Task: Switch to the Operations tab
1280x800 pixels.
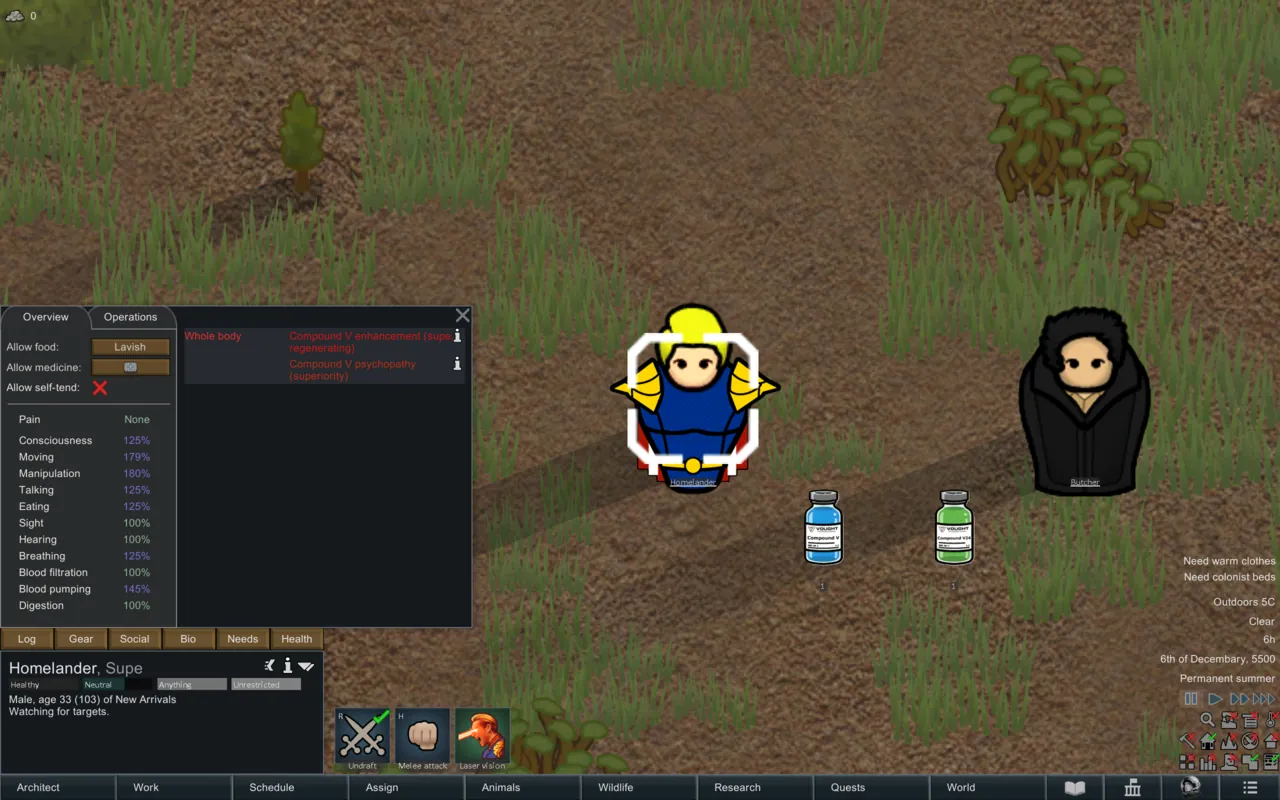Action: [x=130, y=317]
